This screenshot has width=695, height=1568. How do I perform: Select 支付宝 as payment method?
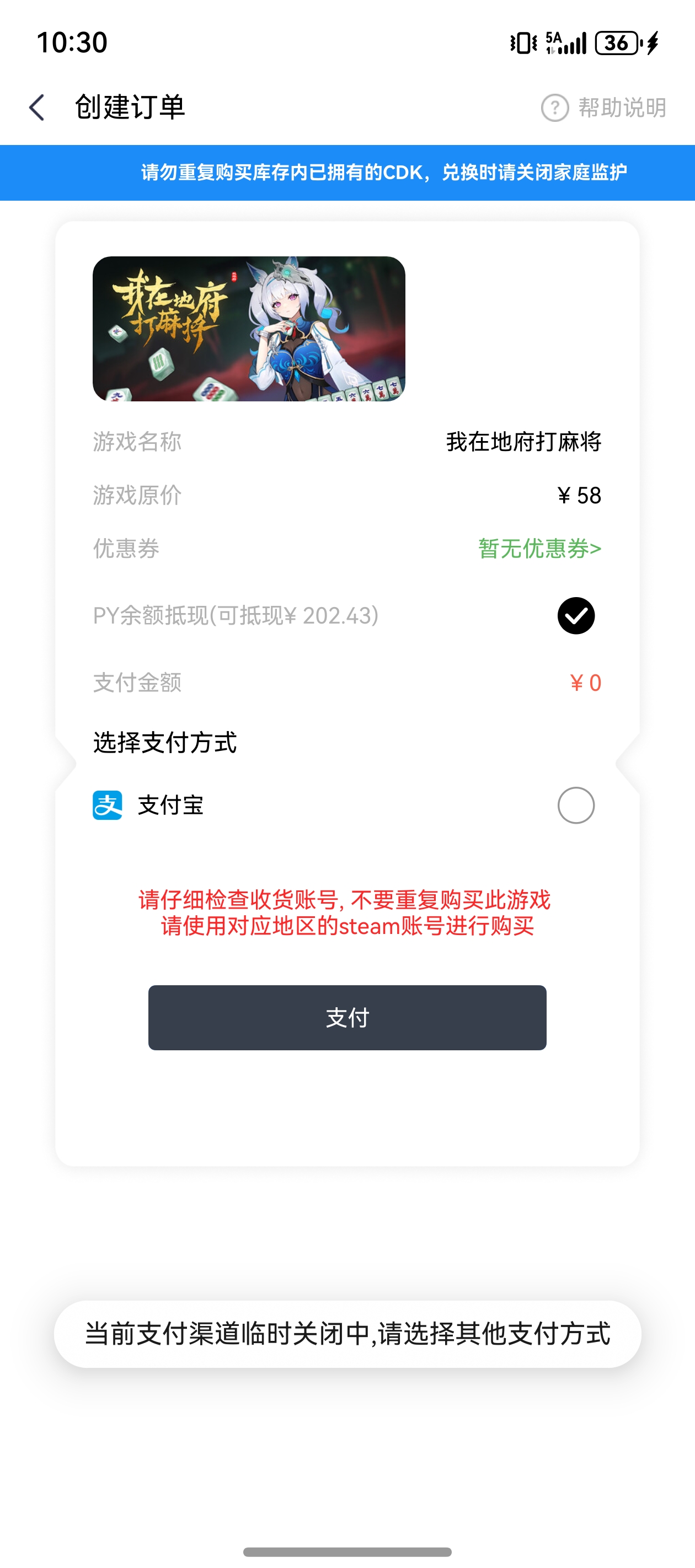point(576,806)
